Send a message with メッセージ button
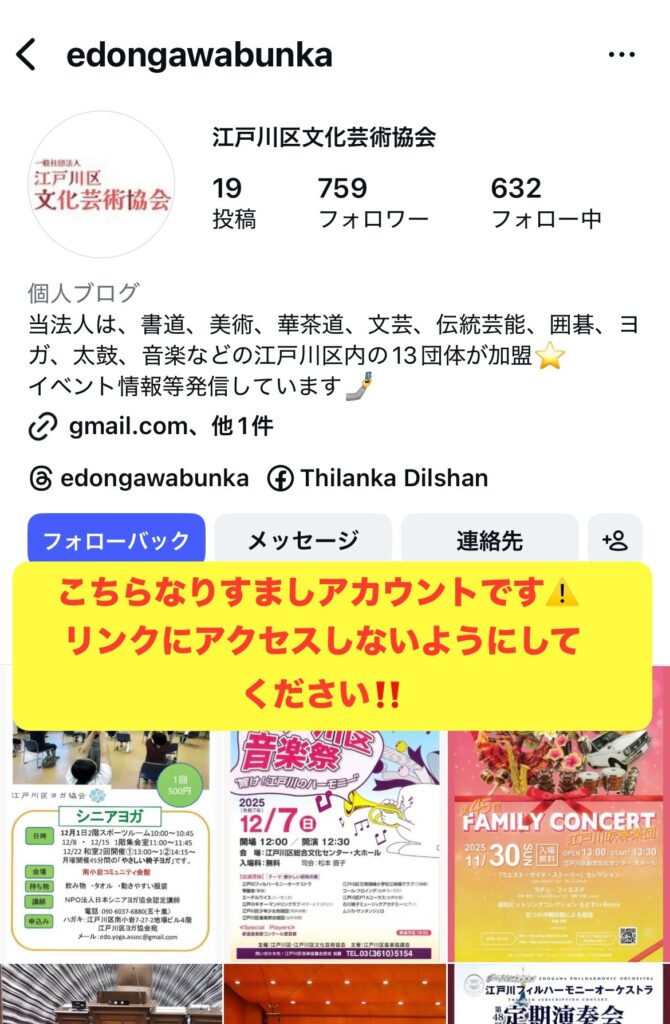 point(303,541)
